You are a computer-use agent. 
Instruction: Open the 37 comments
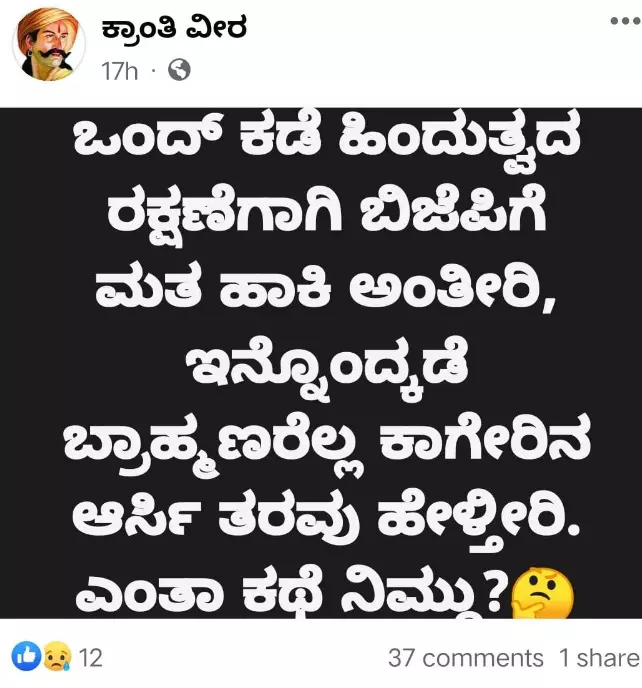pyautogui.click(x=465, y=658)
